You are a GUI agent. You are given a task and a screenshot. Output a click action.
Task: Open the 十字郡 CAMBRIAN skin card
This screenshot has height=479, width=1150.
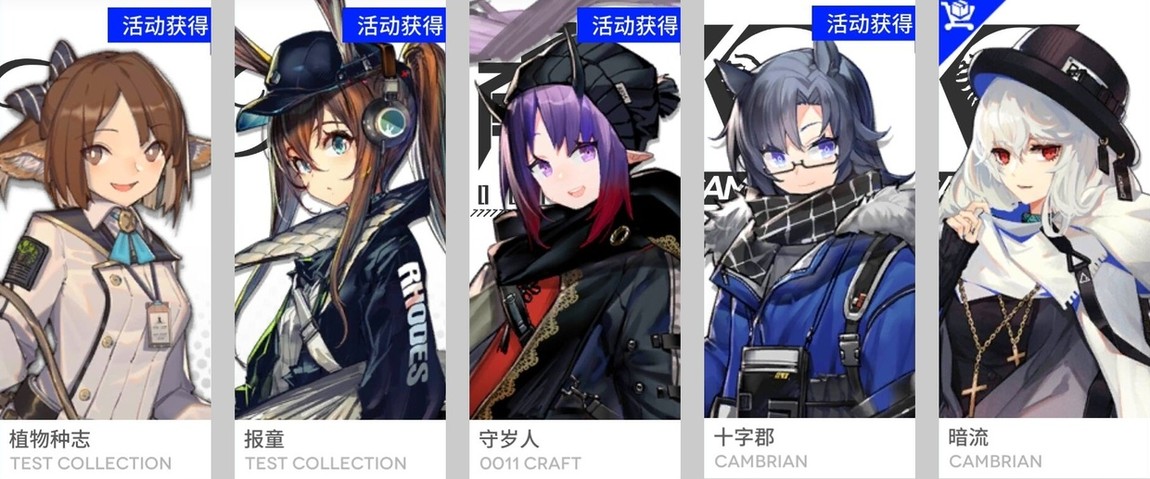(809, 240)
